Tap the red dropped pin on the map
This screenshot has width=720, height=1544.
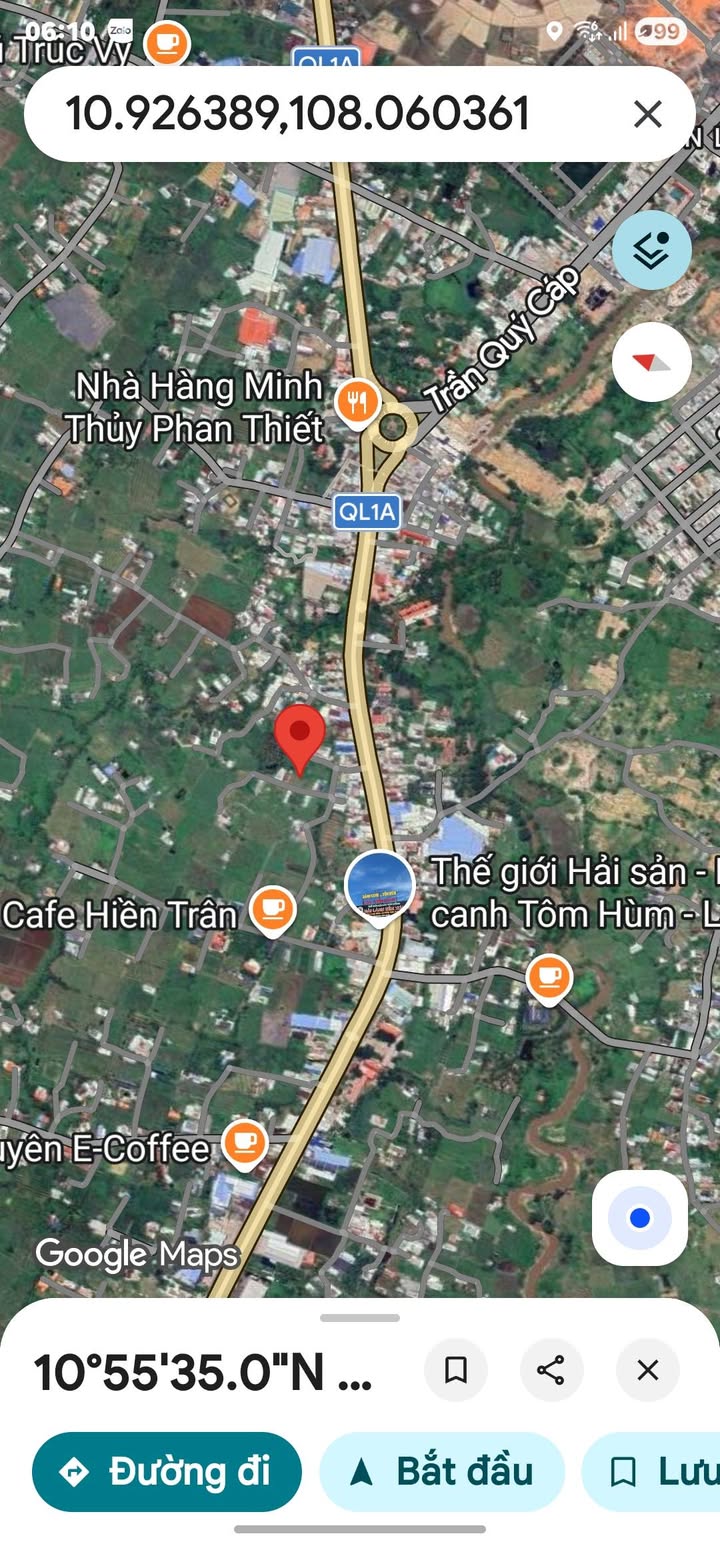tap(299, 738)
